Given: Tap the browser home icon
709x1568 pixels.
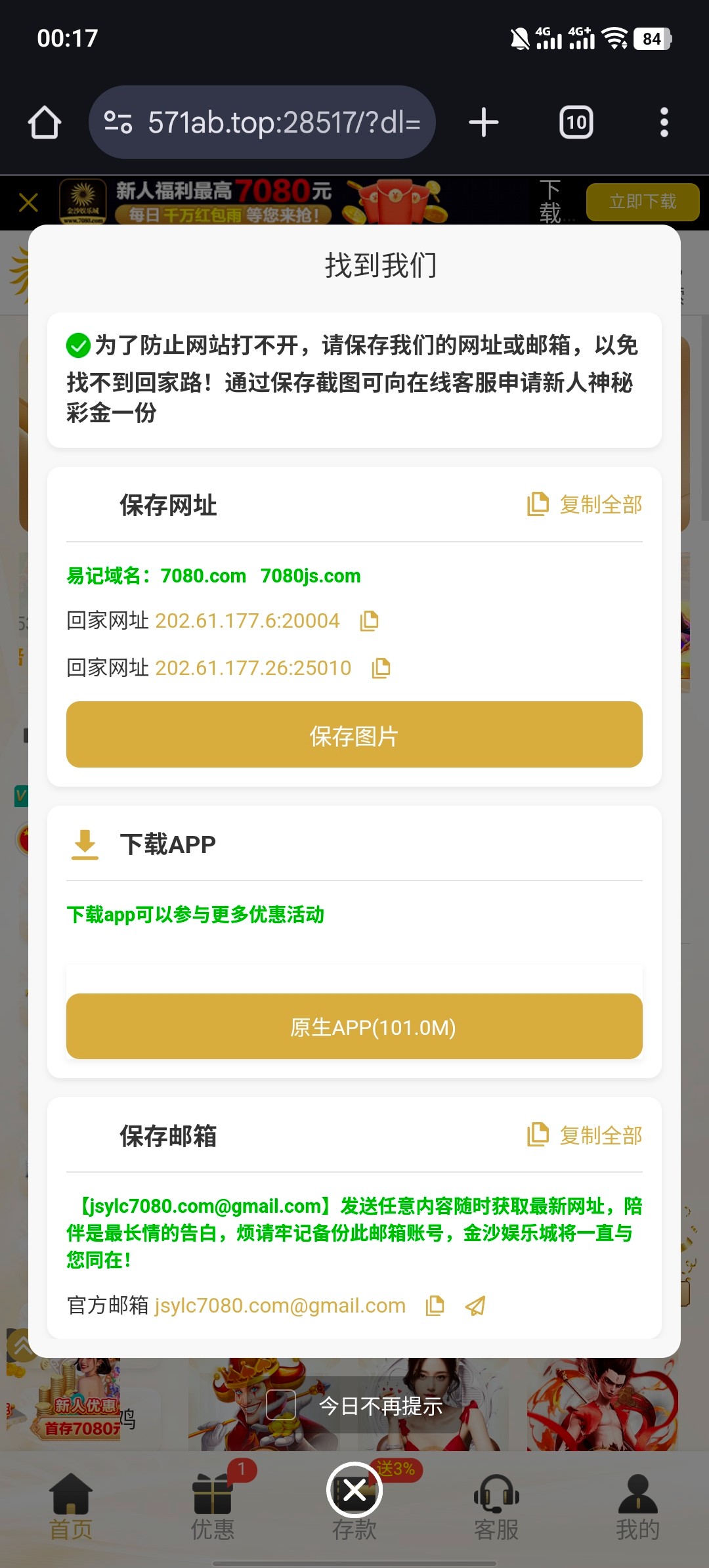Looking at the screenshot, I should (45, 123).
